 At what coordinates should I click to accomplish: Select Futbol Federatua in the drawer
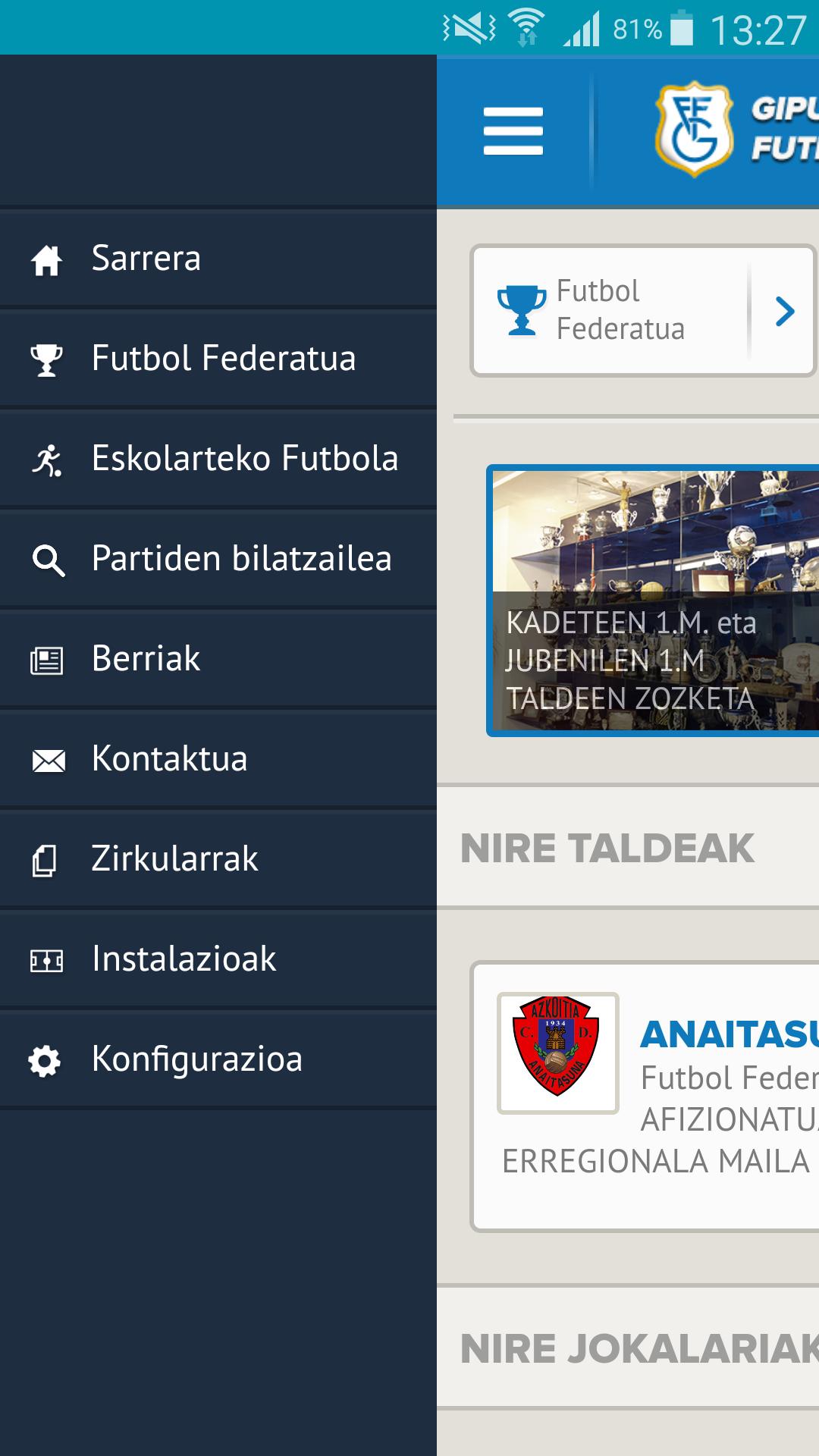220,359
